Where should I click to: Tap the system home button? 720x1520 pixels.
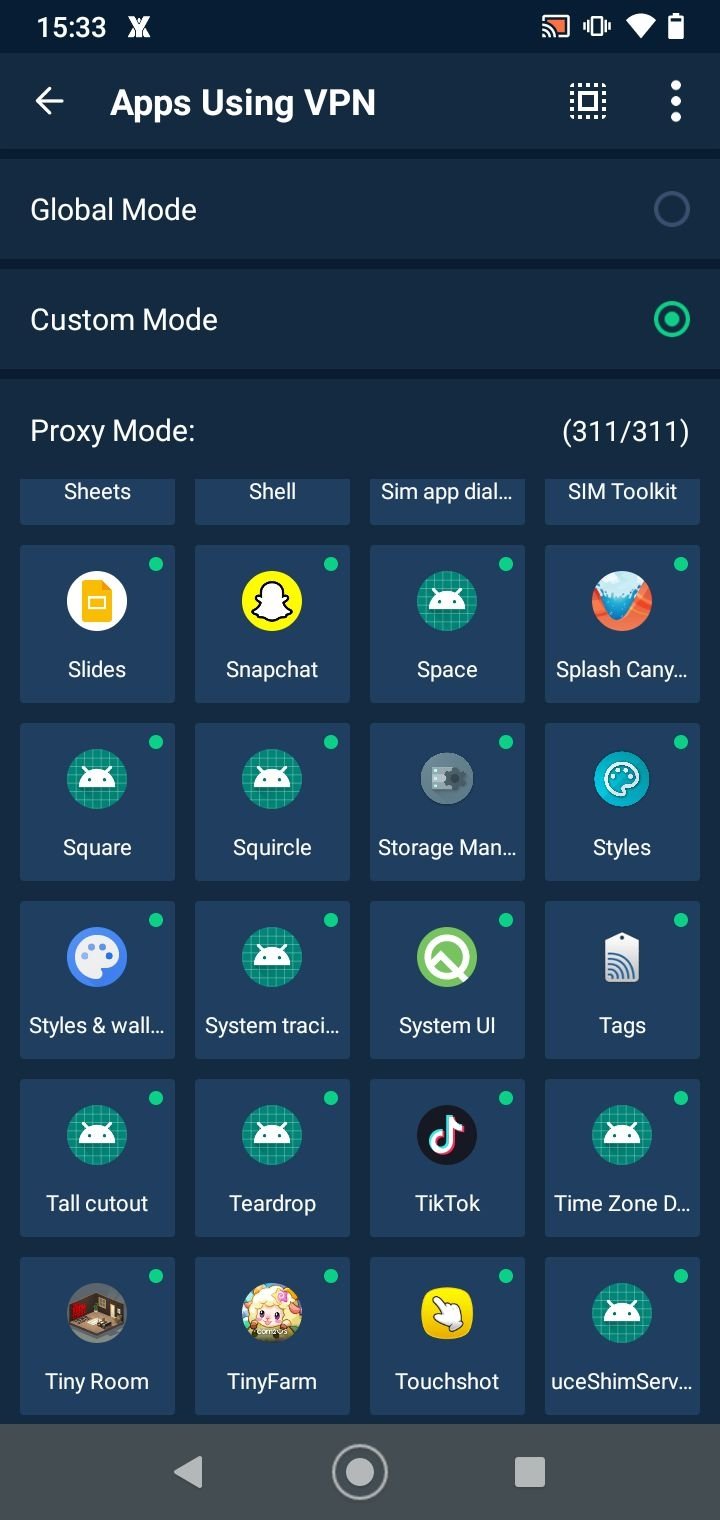360,1472
